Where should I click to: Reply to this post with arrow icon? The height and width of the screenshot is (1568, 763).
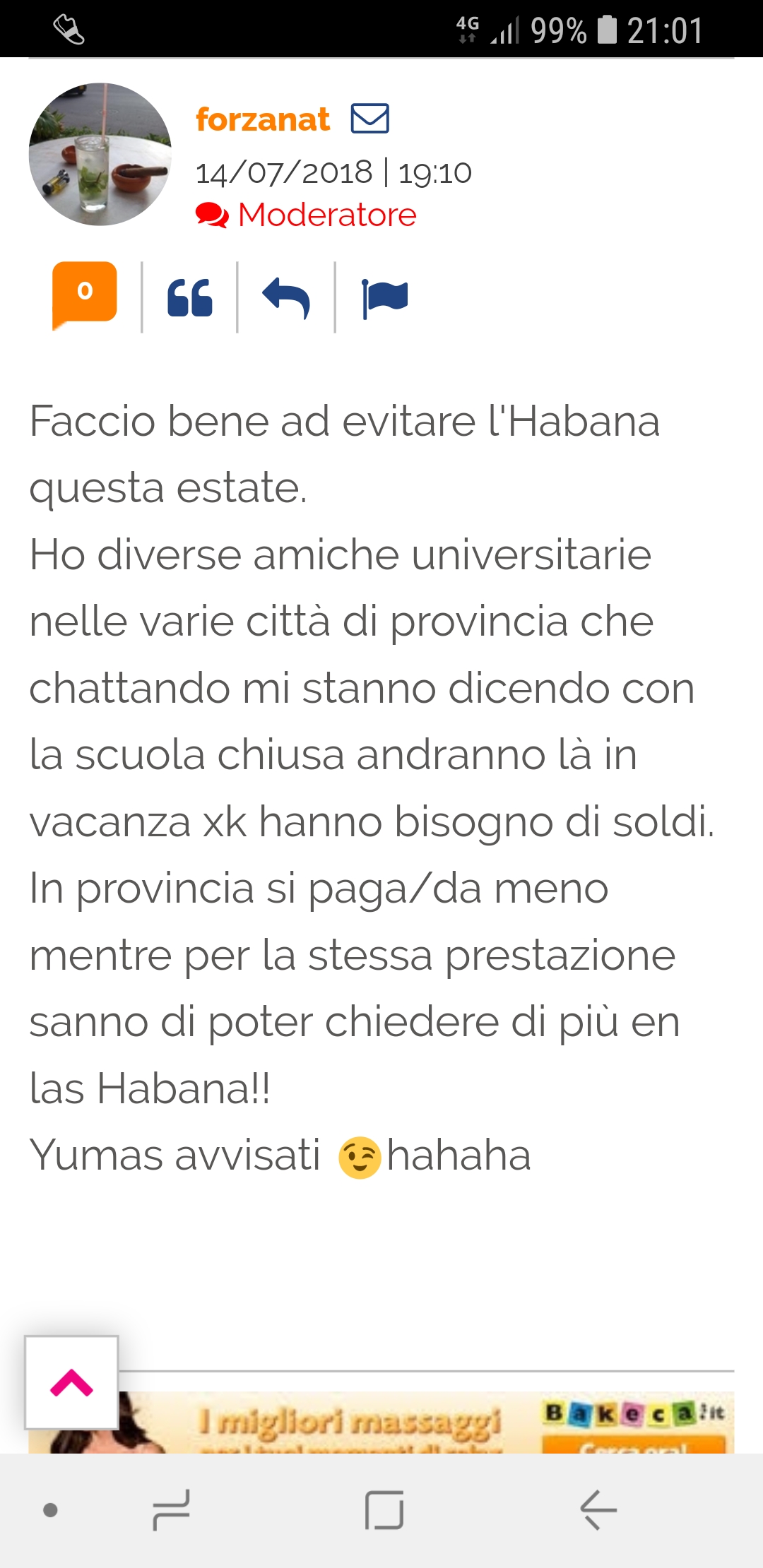(286, 297)
